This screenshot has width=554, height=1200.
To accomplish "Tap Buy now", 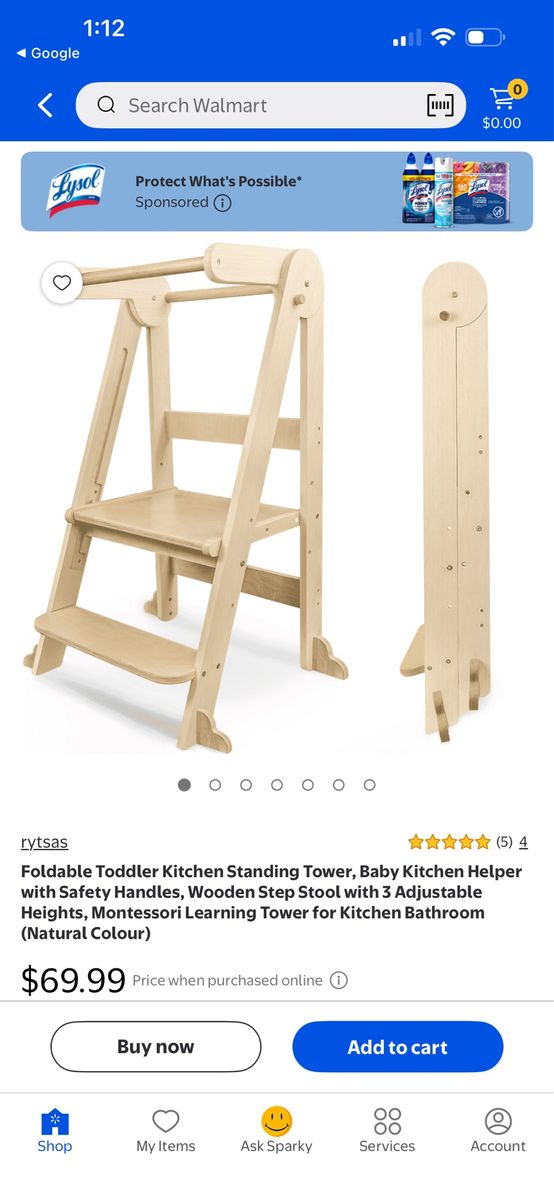I will tap(156, 1047).
